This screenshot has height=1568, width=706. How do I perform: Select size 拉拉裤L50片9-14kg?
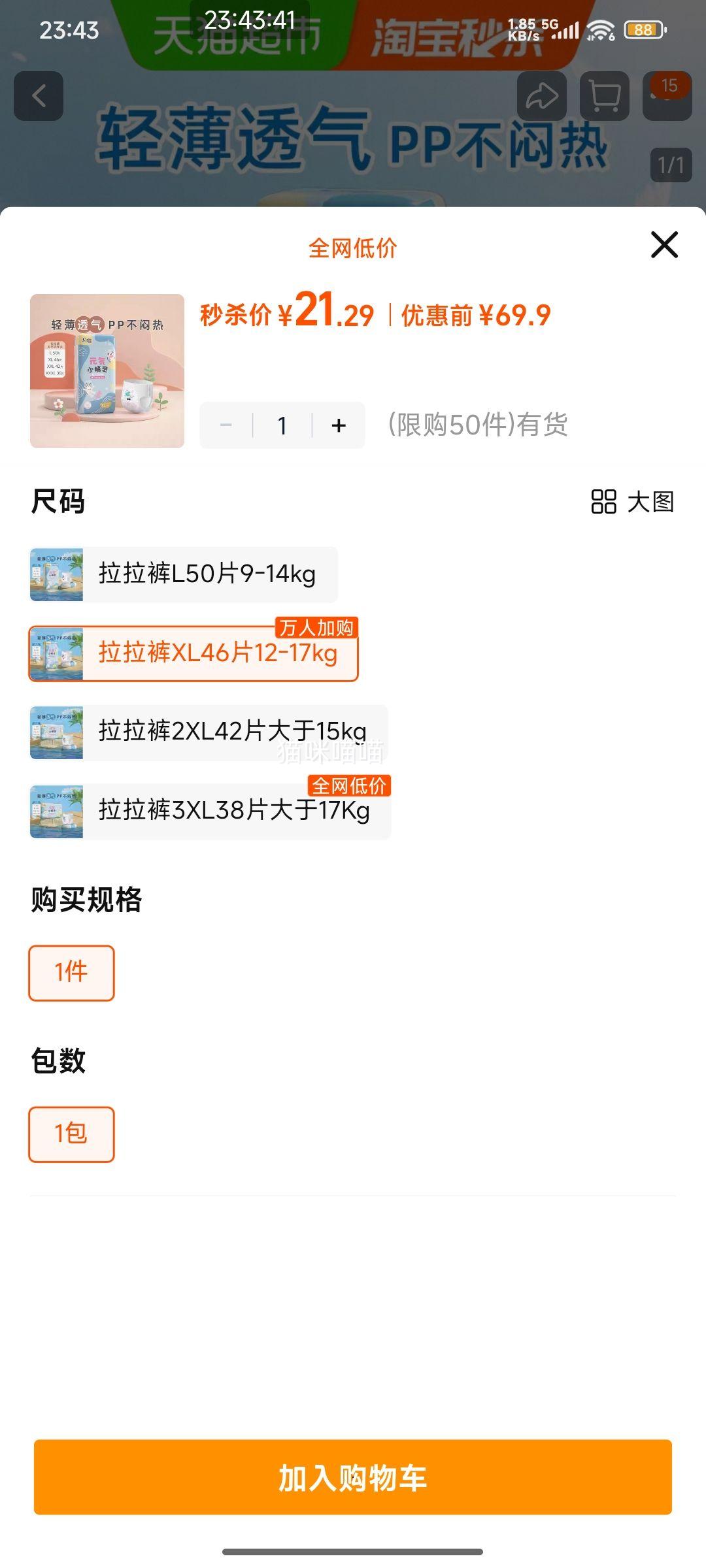184,574
